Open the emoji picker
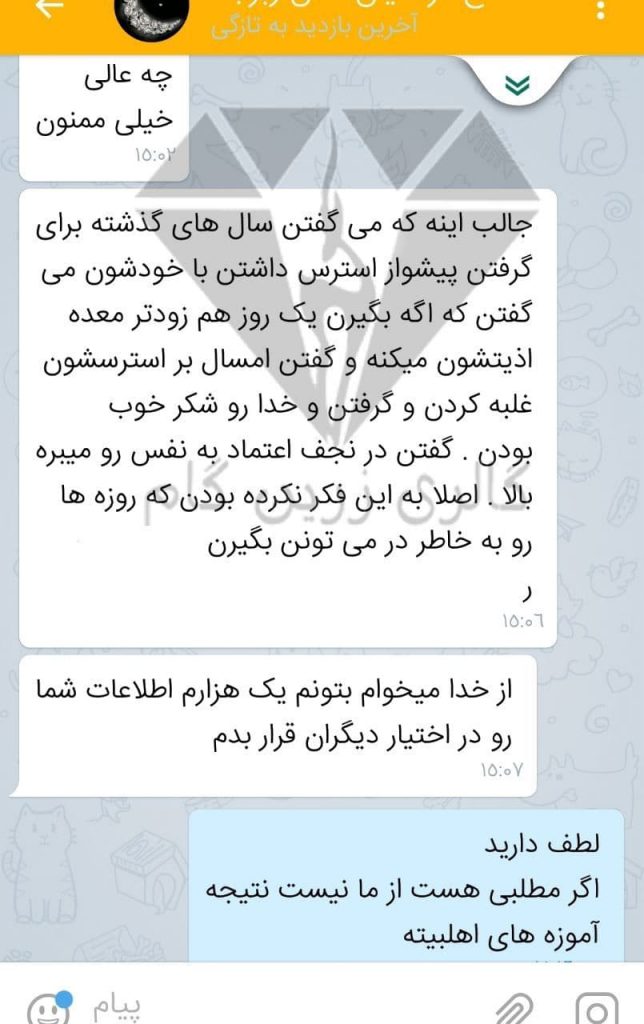This screenshot has height=1024, width=644. point(47,1007)
